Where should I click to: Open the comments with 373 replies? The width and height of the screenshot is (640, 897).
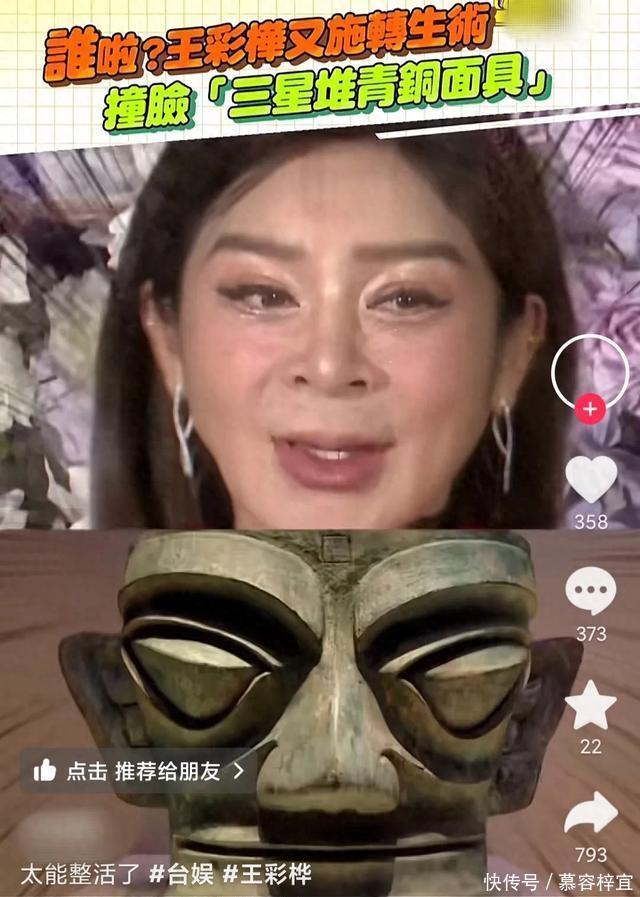coord(591,591)
